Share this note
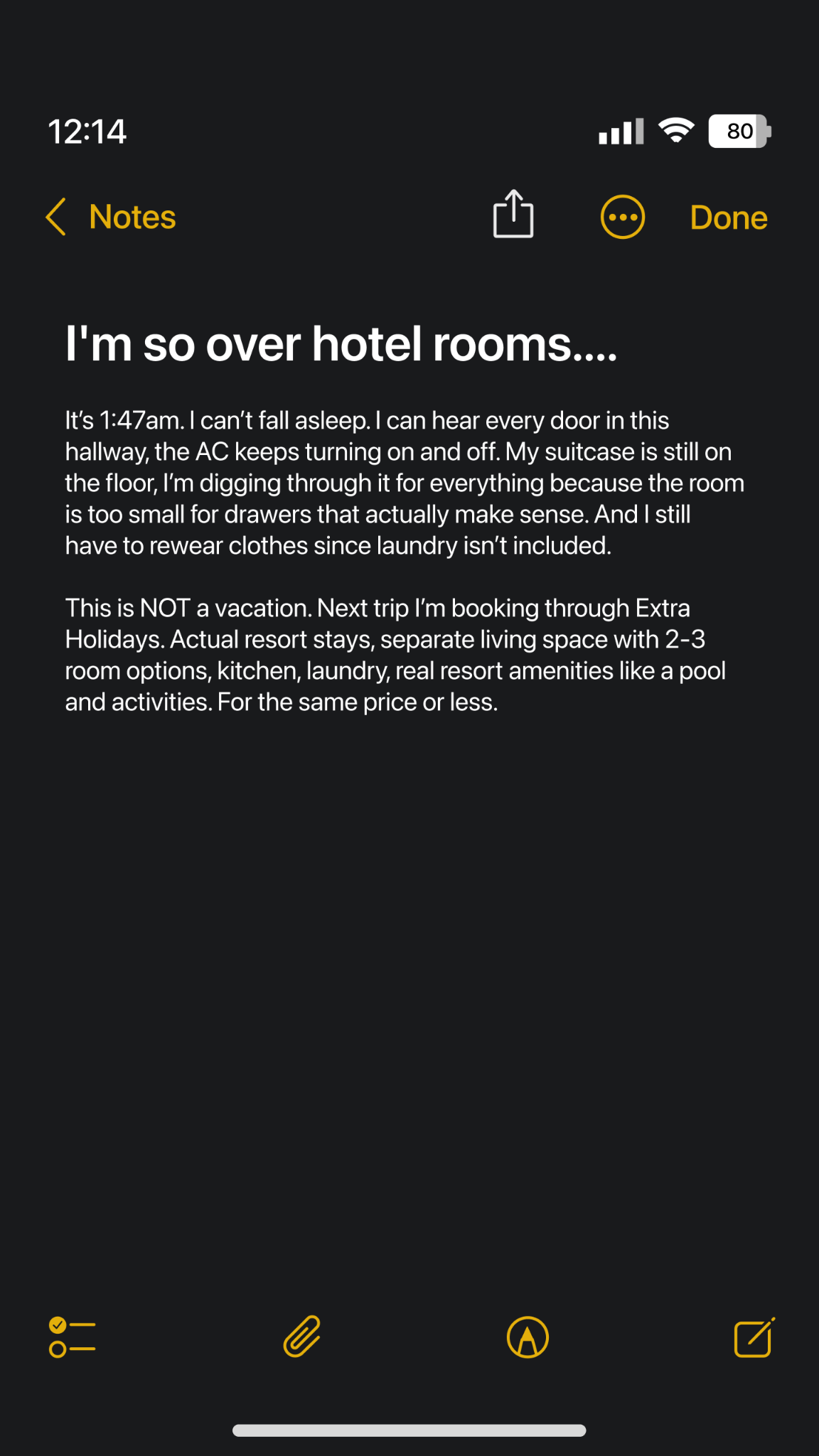Screen dimensions: 819x1456 (513, 214)
